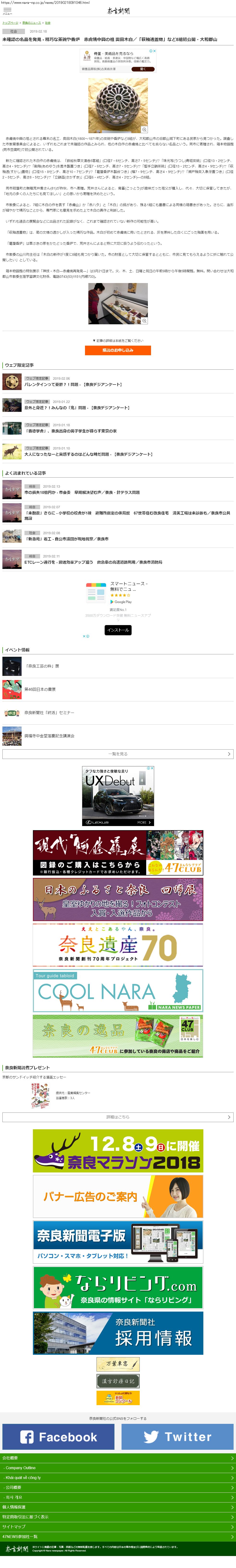Open the COOL NARA banner
The image size is (236, 1568).
(118, 991)
